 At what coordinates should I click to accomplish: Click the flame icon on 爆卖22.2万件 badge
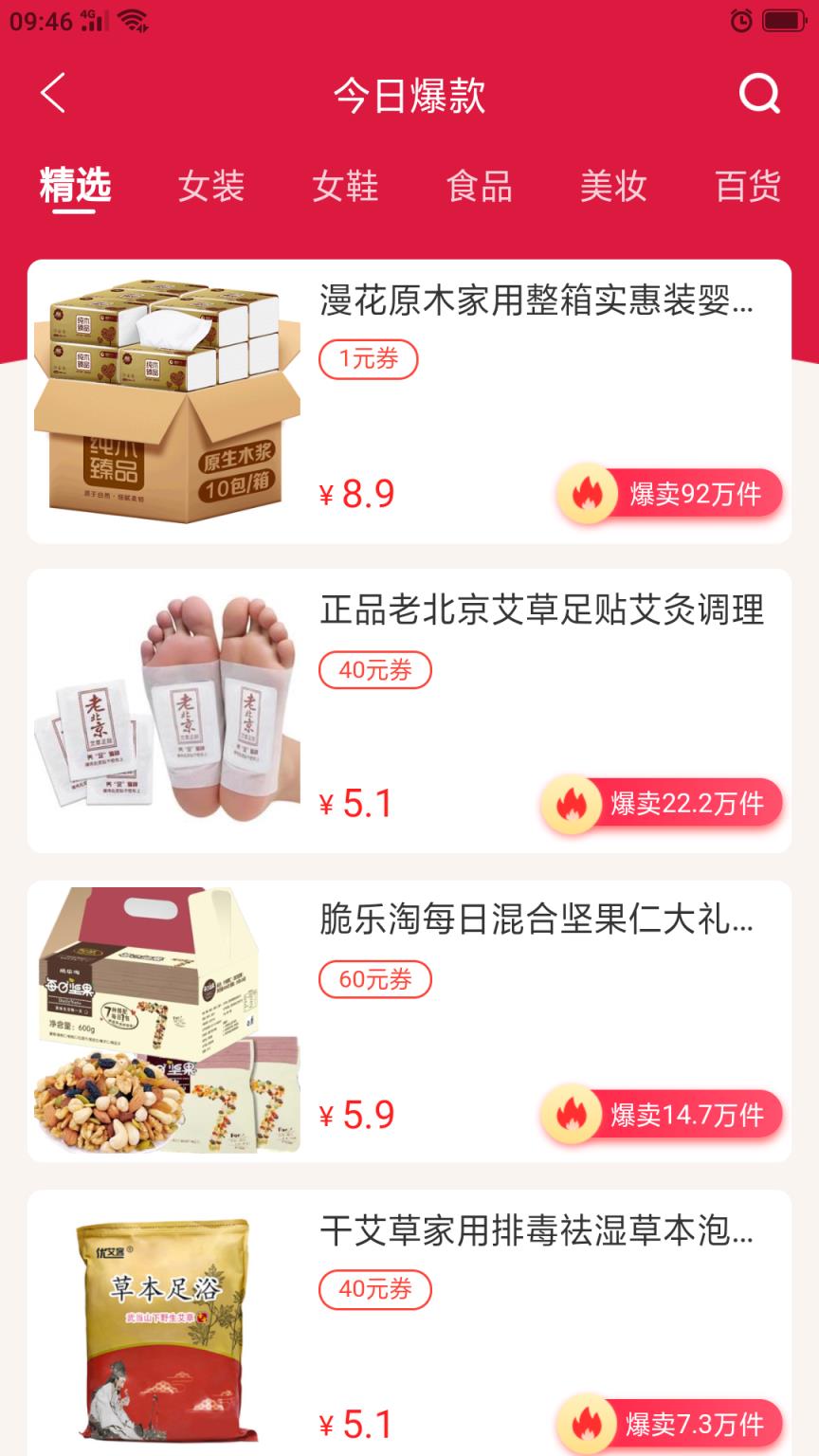pyautogui.click(x=573, y=804)
